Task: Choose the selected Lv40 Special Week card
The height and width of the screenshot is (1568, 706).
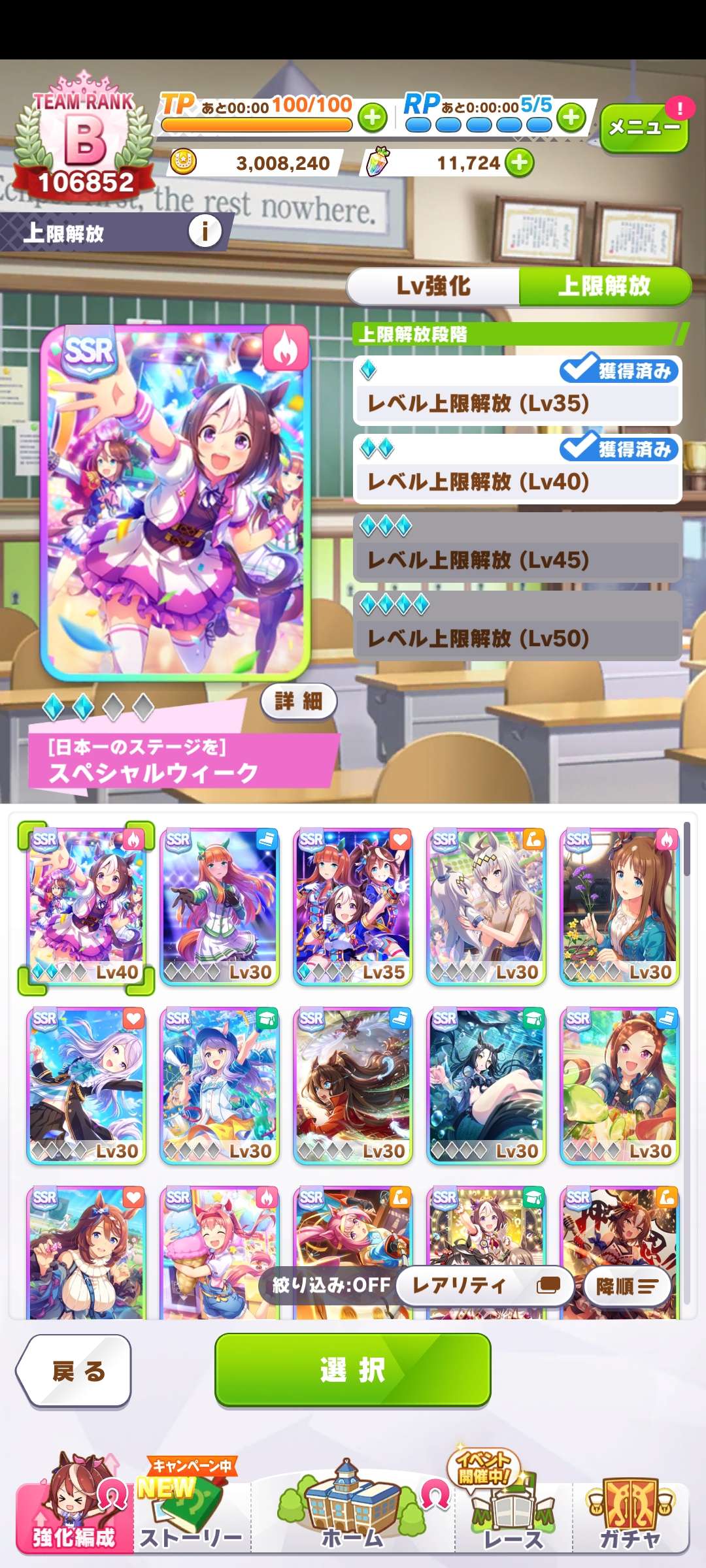Action: tap(86, 907)
